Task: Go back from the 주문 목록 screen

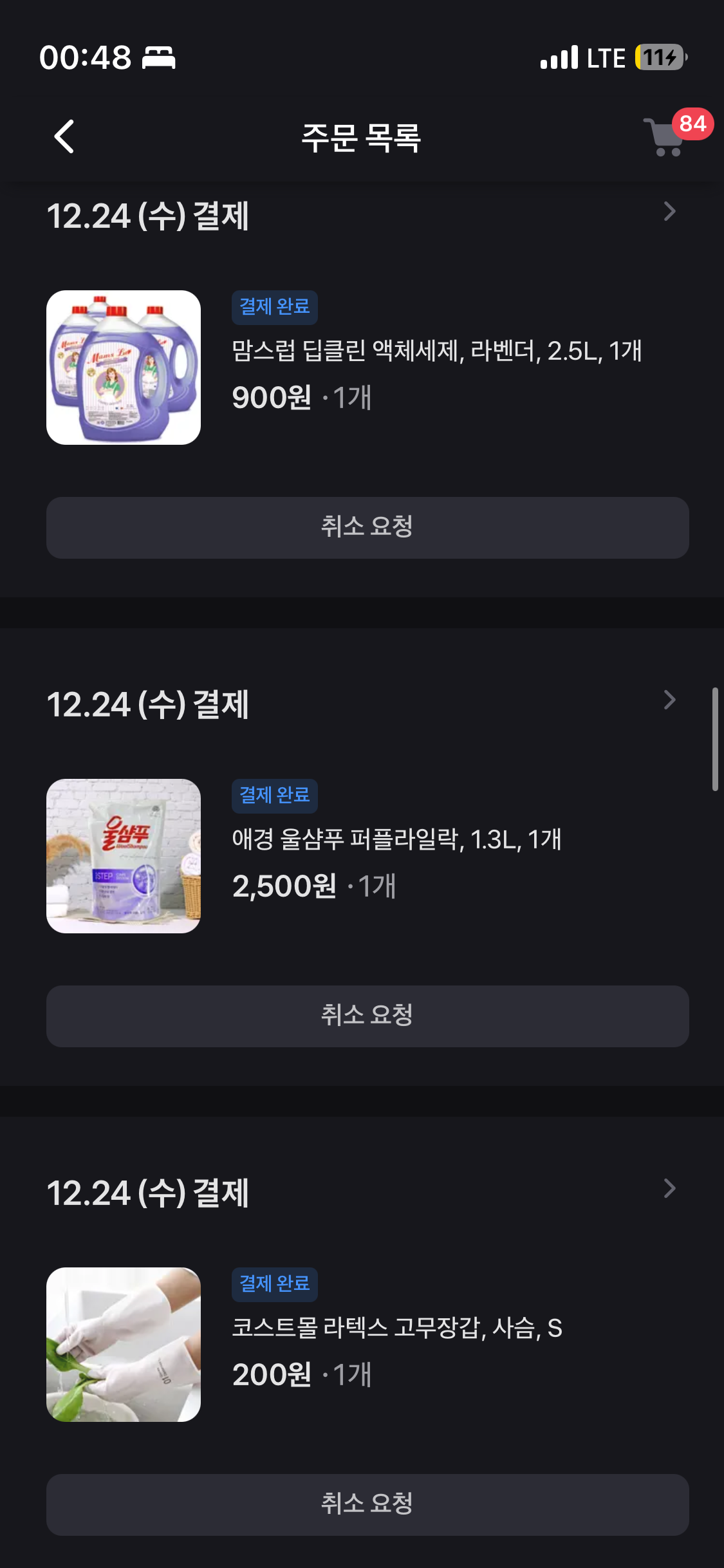Action: pyautogui.click(x=64, y=136)
